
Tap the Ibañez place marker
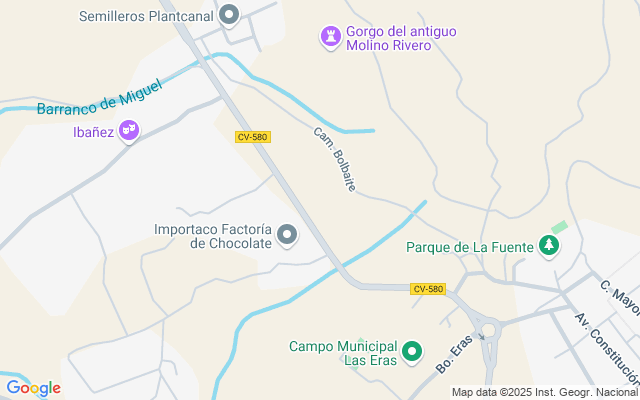click(129, 130)
